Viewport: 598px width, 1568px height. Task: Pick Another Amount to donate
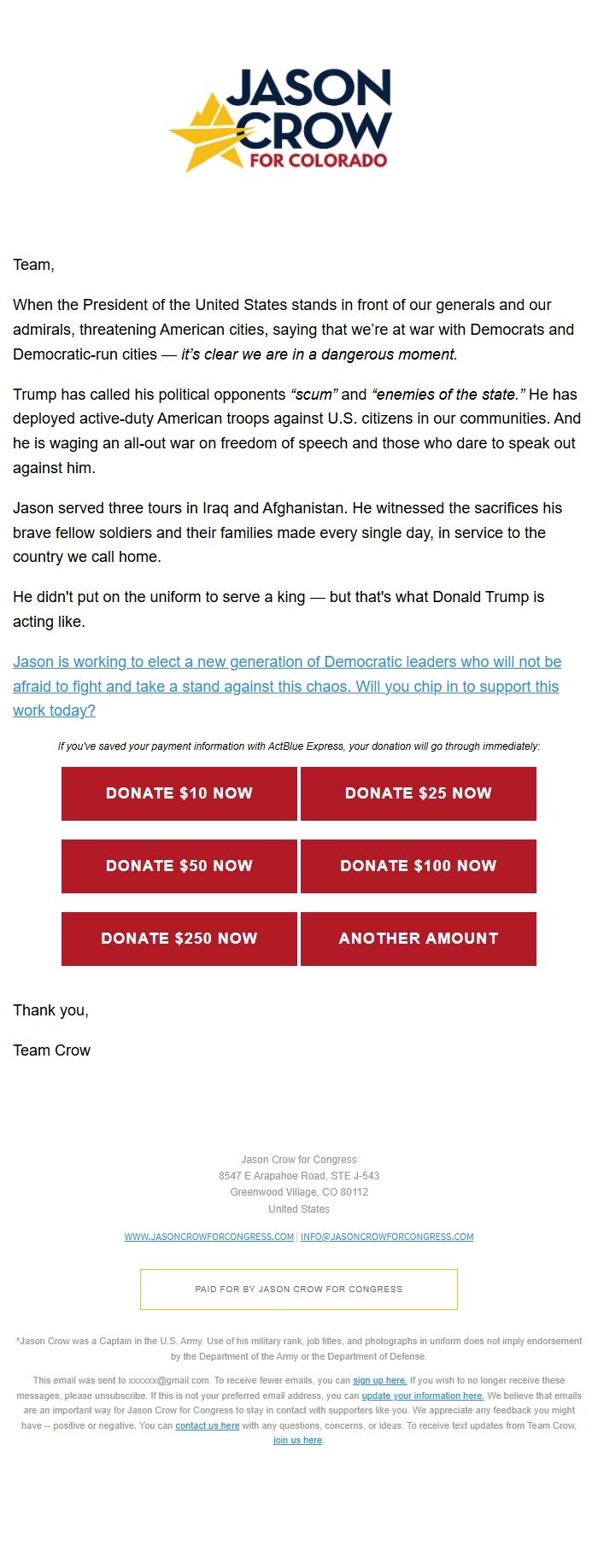tap(419, 939)
